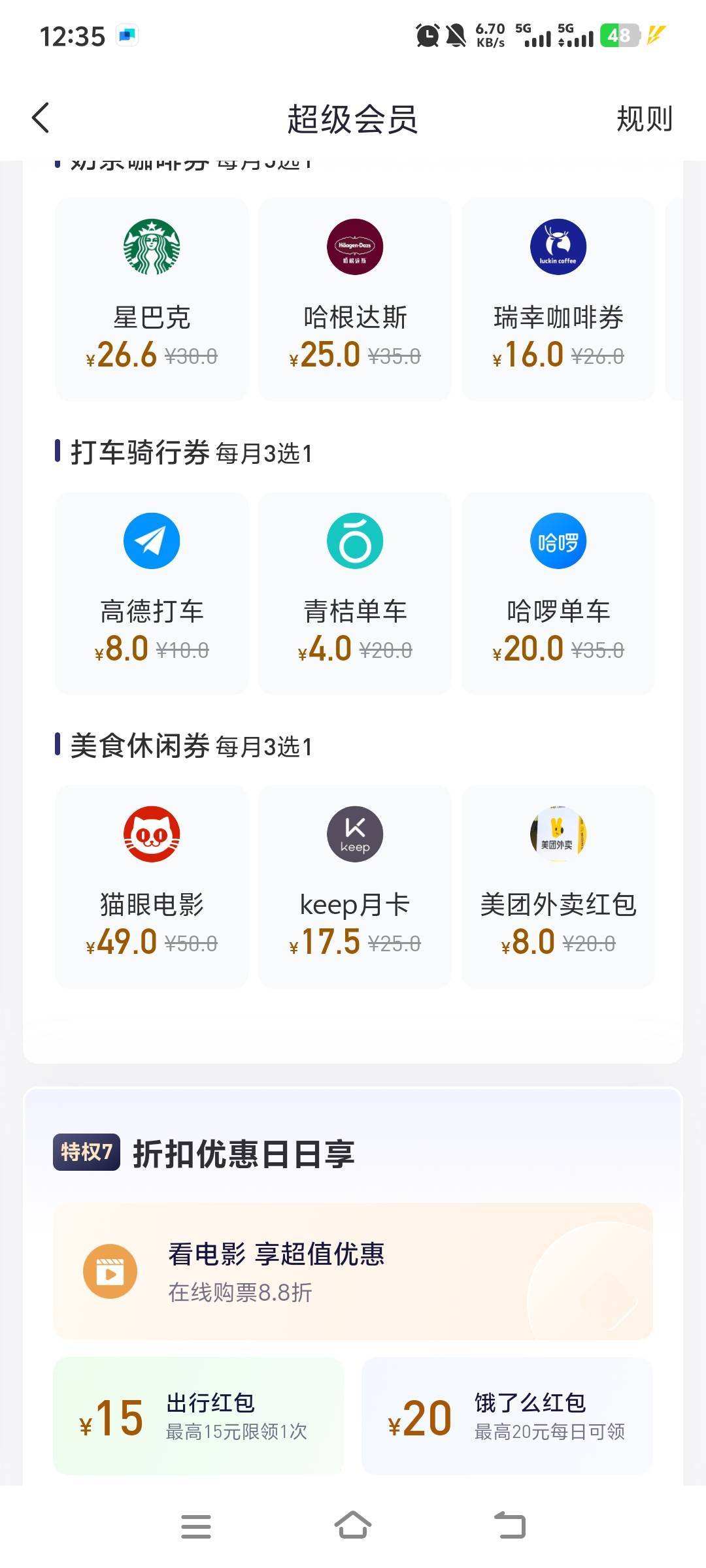Open the 高德打车 coupon card
This screenshot has height=1568, width=706.
click(x=152, y=593)
